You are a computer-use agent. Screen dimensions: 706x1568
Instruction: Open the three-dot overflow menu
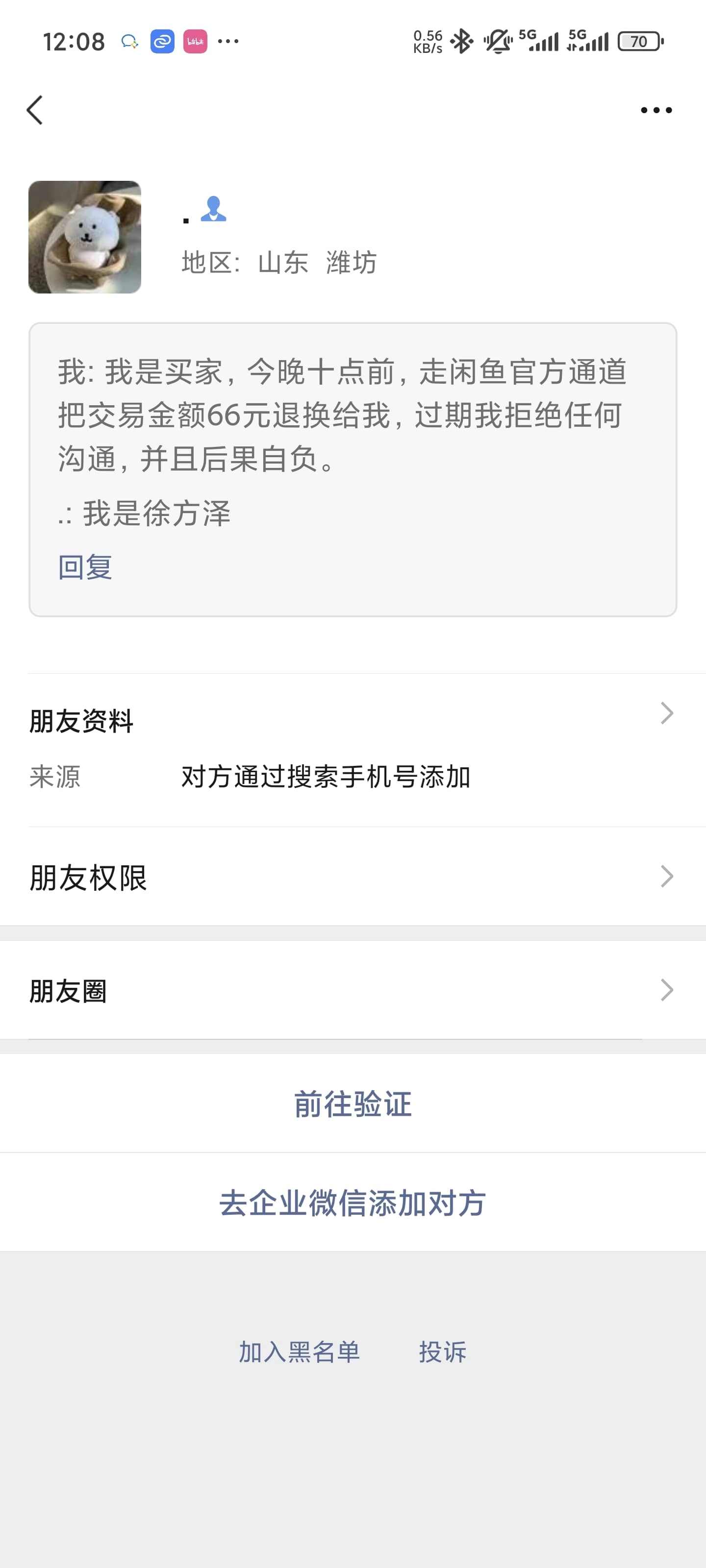pos(656,110)
